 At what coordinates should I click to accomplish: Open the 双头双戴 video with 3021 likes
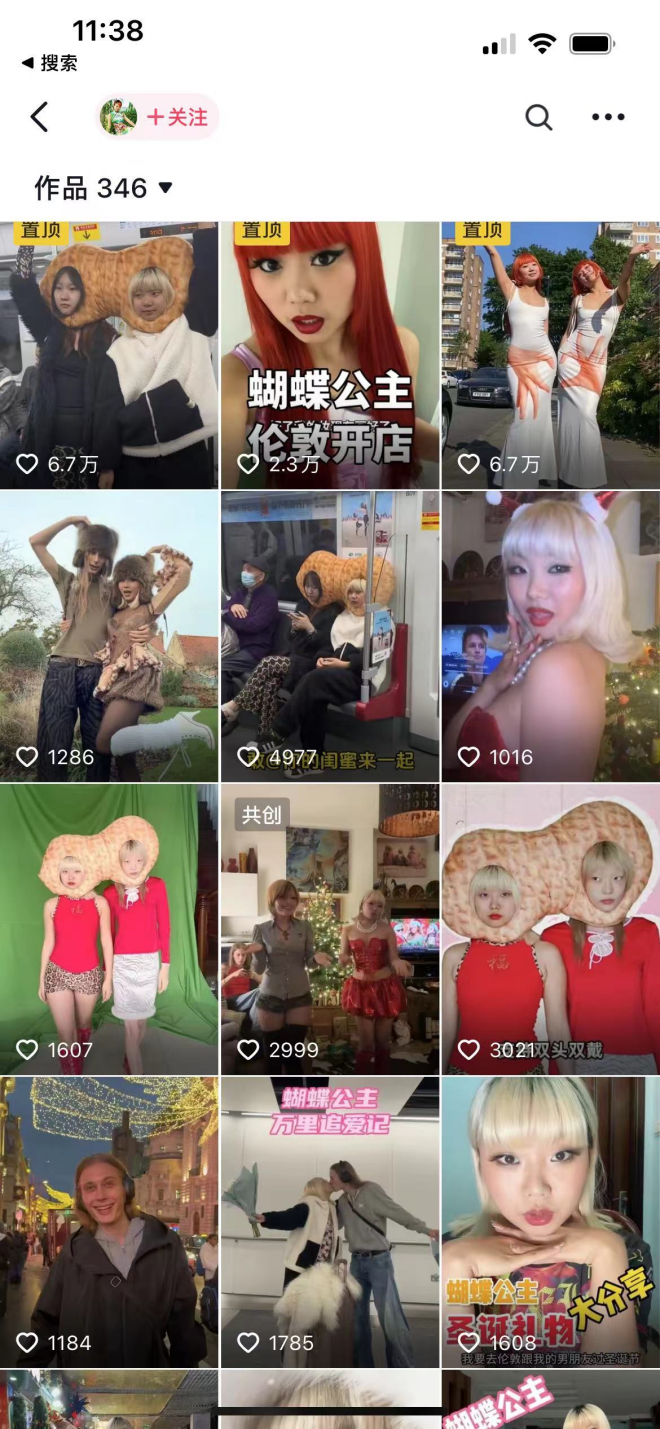click(x=551, y=929)
